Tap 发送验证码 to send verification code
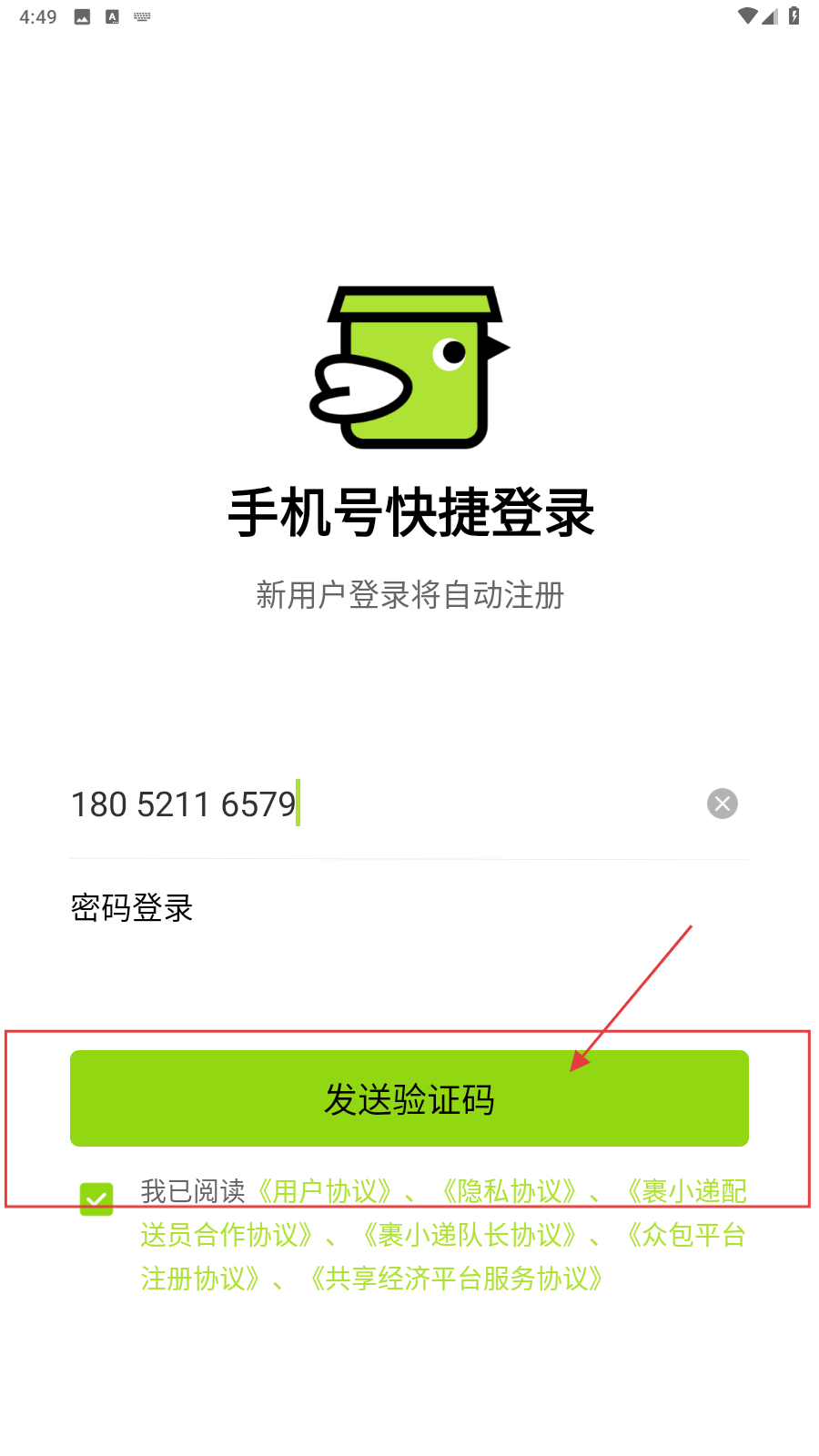819x1456 pixels. click(x=409, y=1099)
